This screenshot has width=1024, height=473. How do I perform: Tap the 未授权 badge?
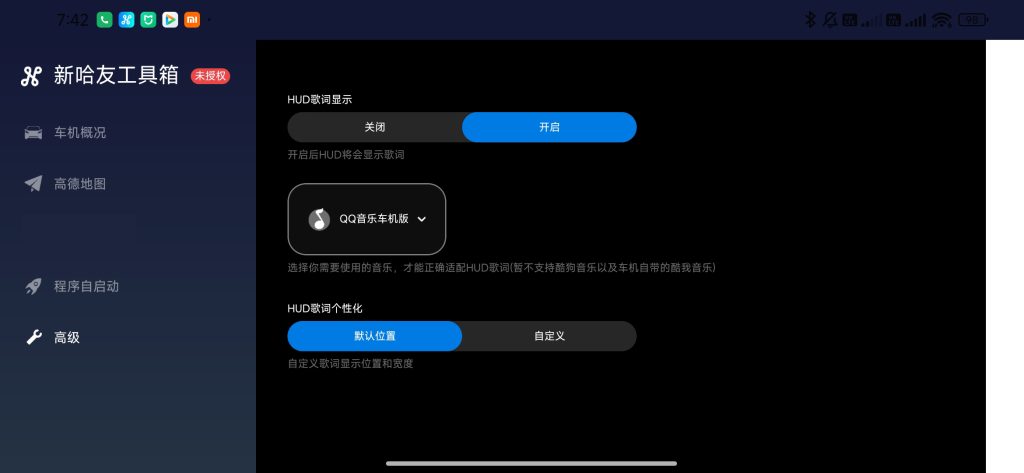211,76
